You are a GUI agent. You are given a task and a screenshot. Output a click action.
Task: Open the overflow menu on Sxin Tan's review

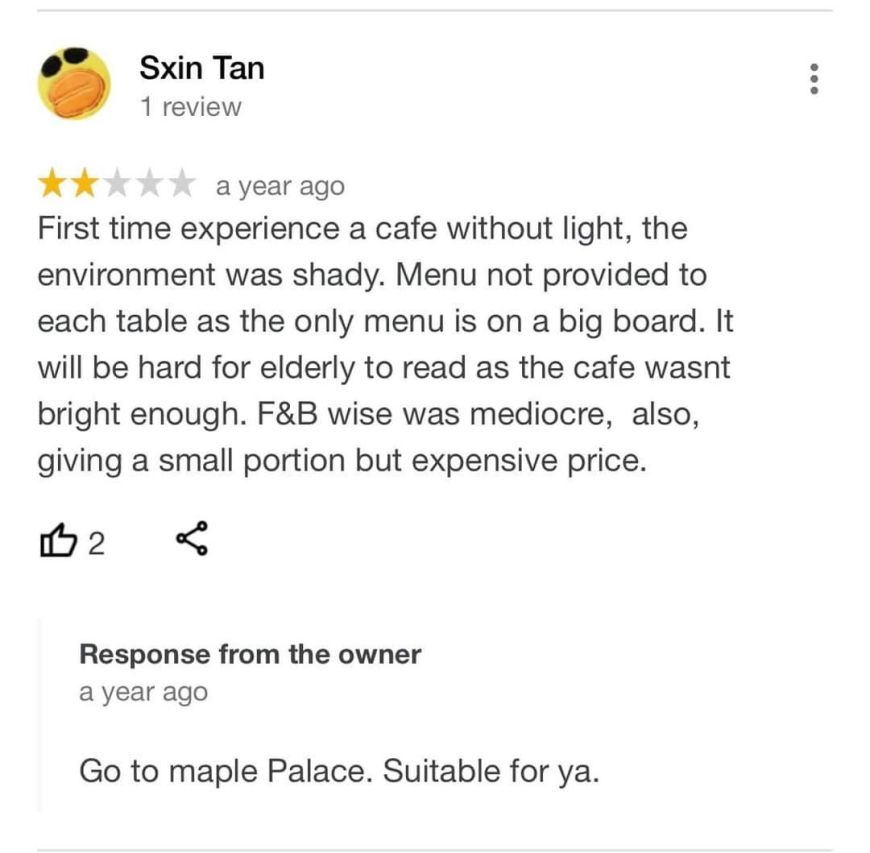pos(815,79)
